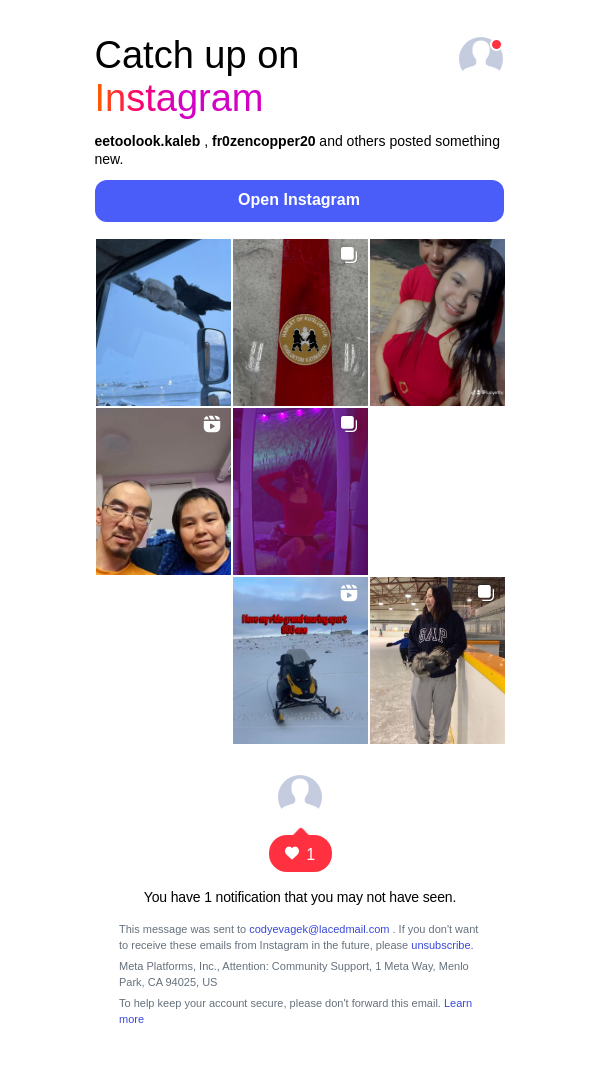Open eetoolook.kaleb's profile link
Screen dimensions: 600x1070
pos(147,141)
